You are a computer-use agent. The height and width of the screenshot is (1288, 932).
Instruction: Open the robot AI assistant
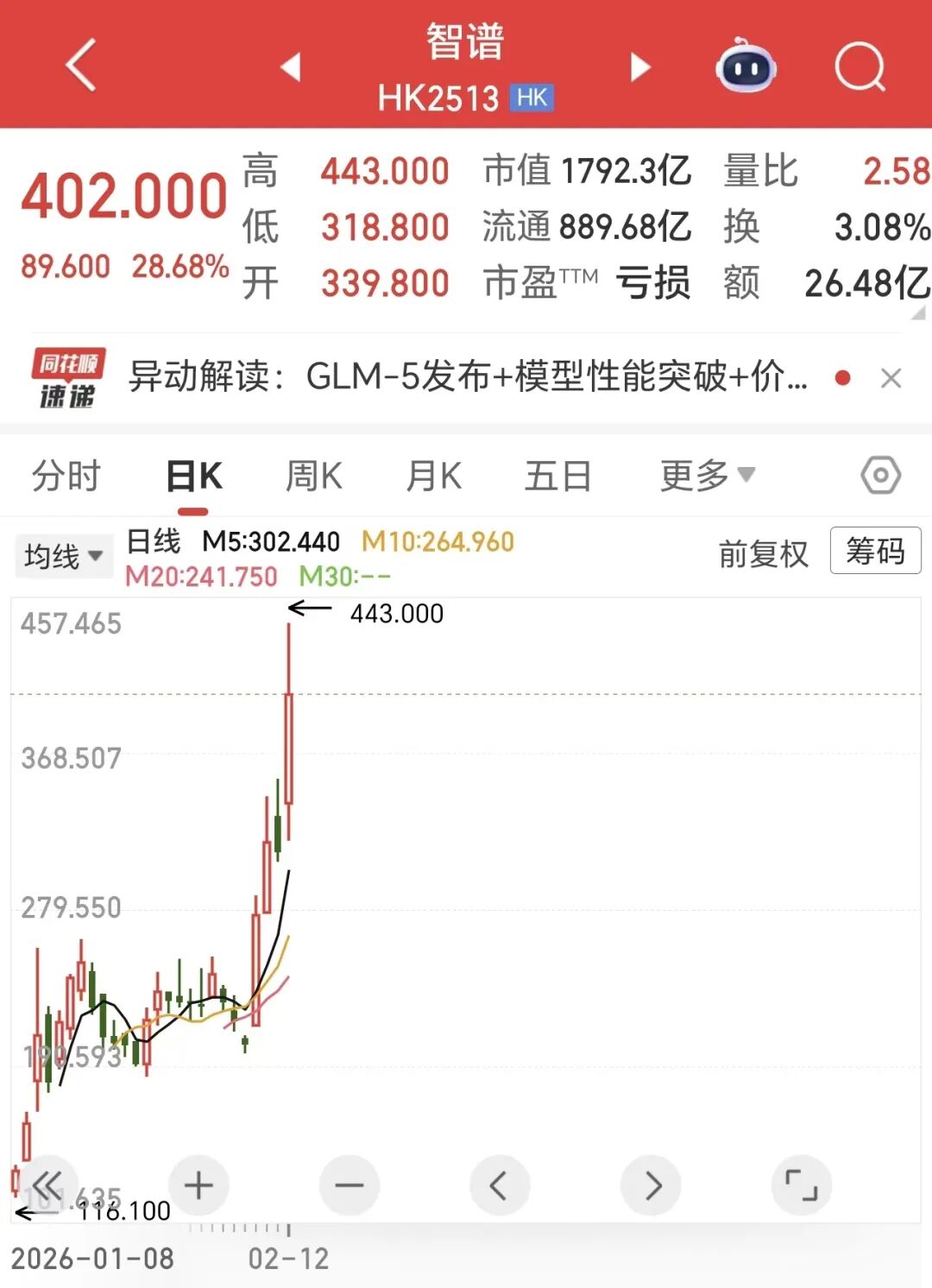(x=746, y=66)
